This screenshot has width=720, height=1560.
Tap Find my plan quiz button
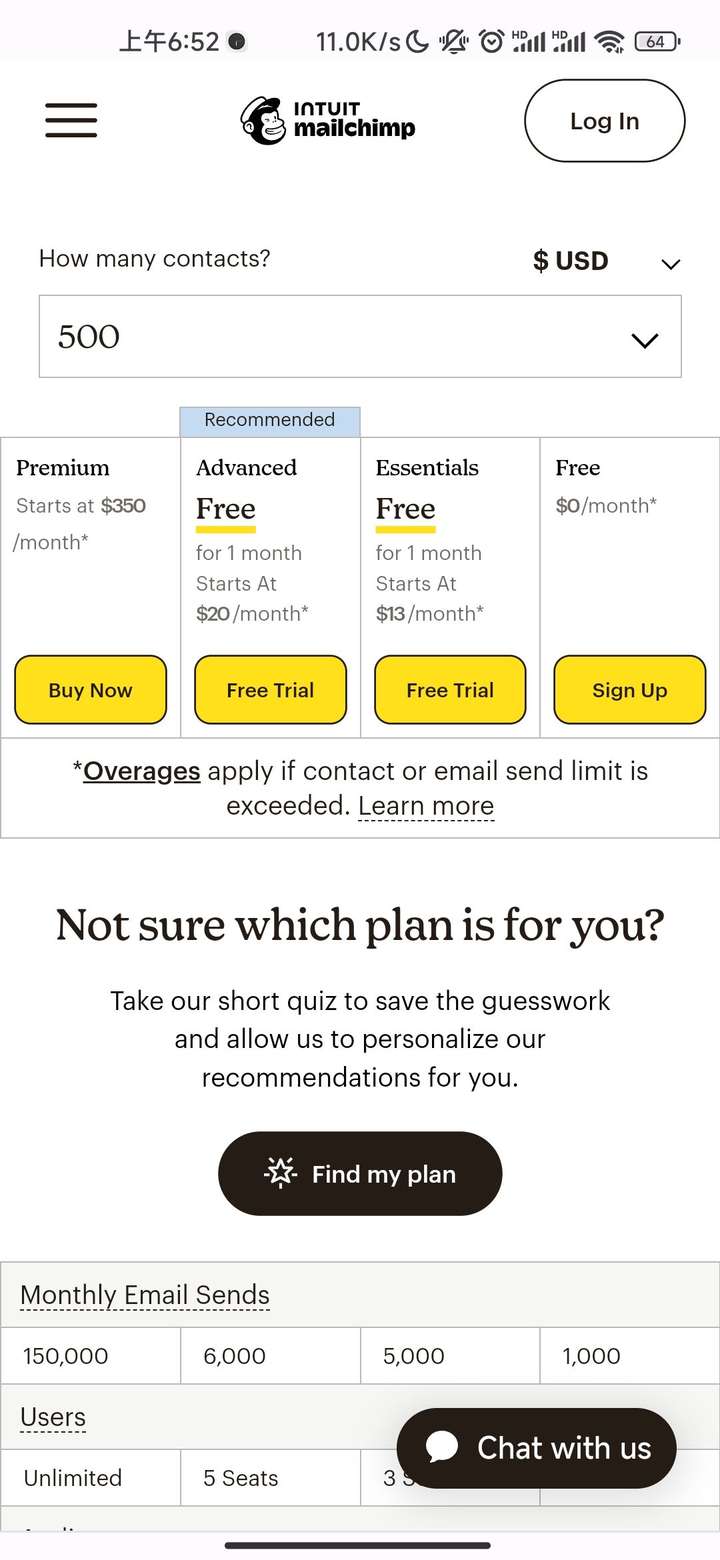point(360,1174)
